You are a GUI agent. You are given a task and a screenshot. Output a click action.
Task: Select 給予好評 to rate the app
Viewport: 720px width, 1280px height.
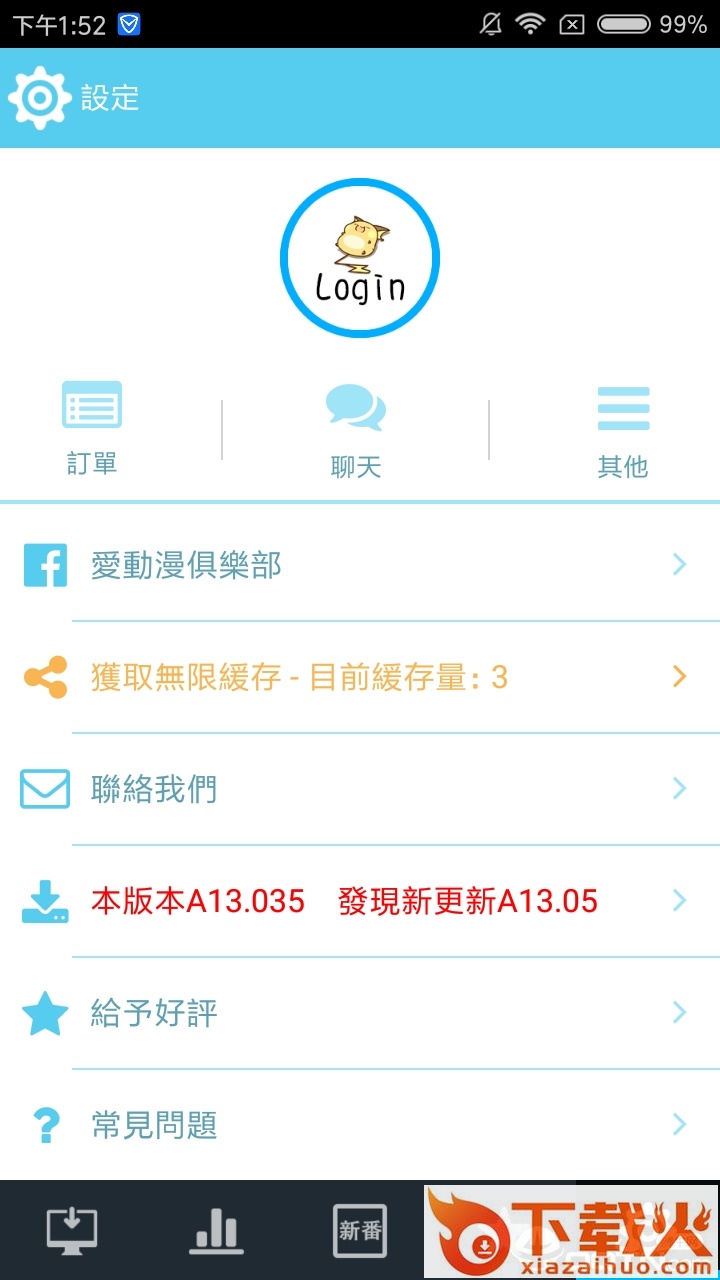(x=360, y=1014)
